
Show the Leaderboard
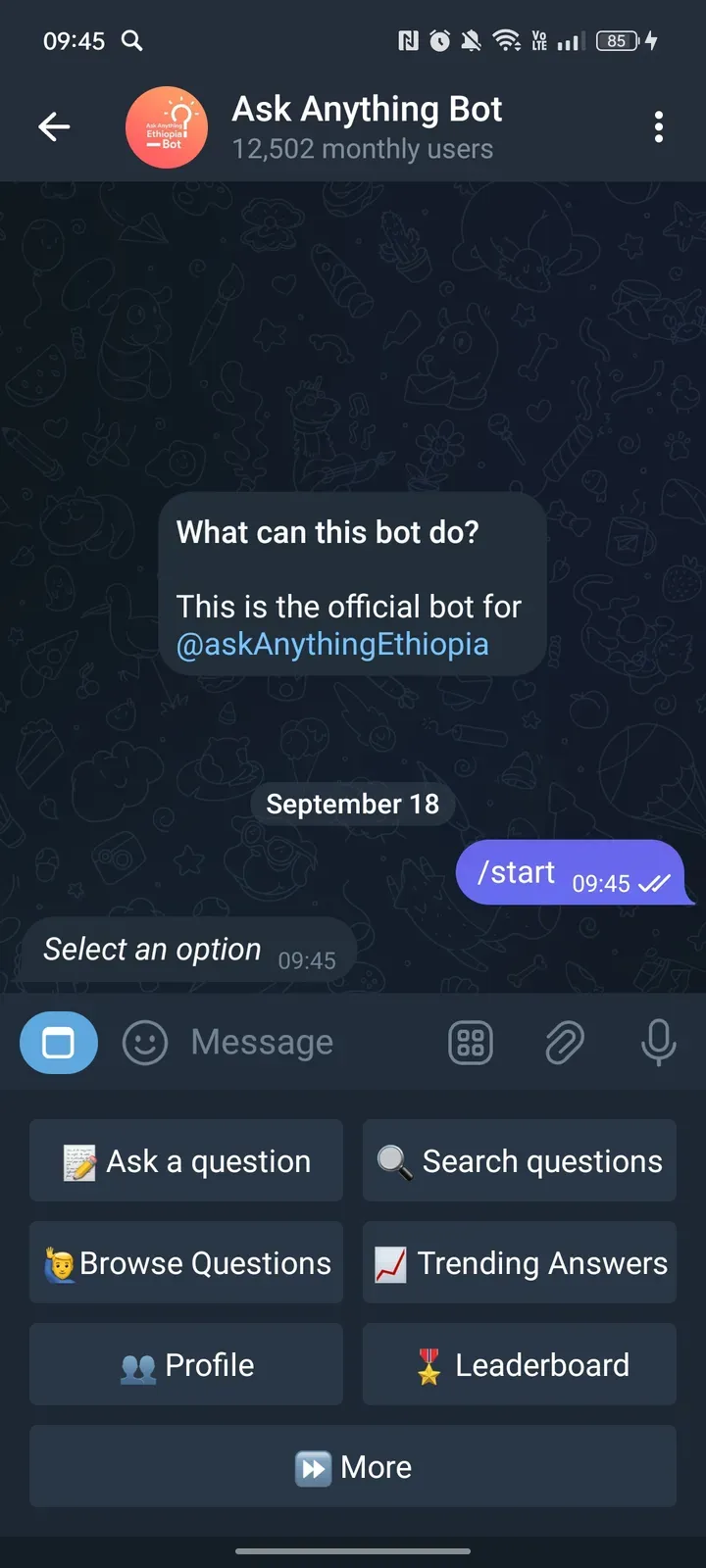tap(520, 1365)
